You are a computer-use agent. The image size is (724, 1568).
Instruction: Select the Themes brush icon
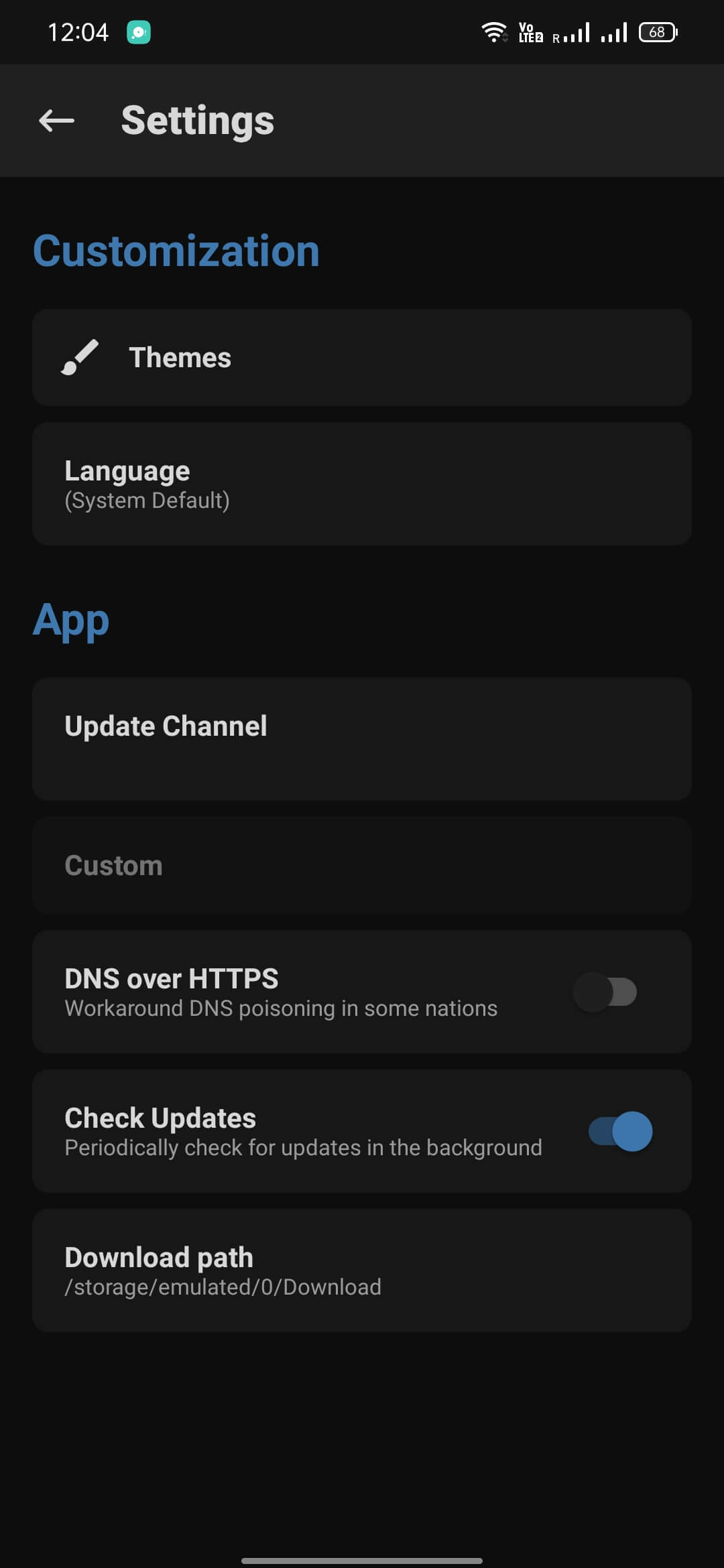79,357
